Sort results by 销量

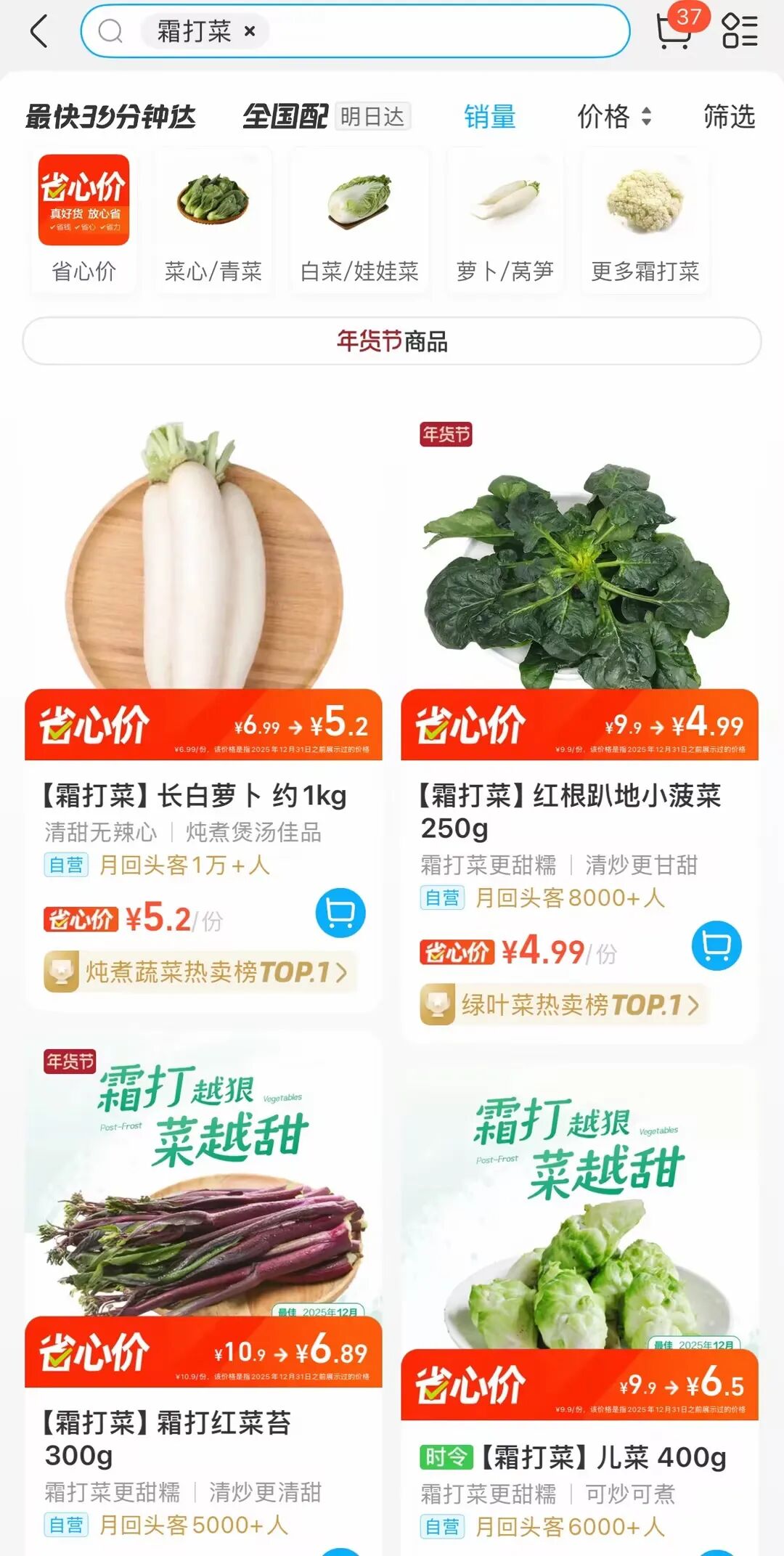(x=490, y=116)
